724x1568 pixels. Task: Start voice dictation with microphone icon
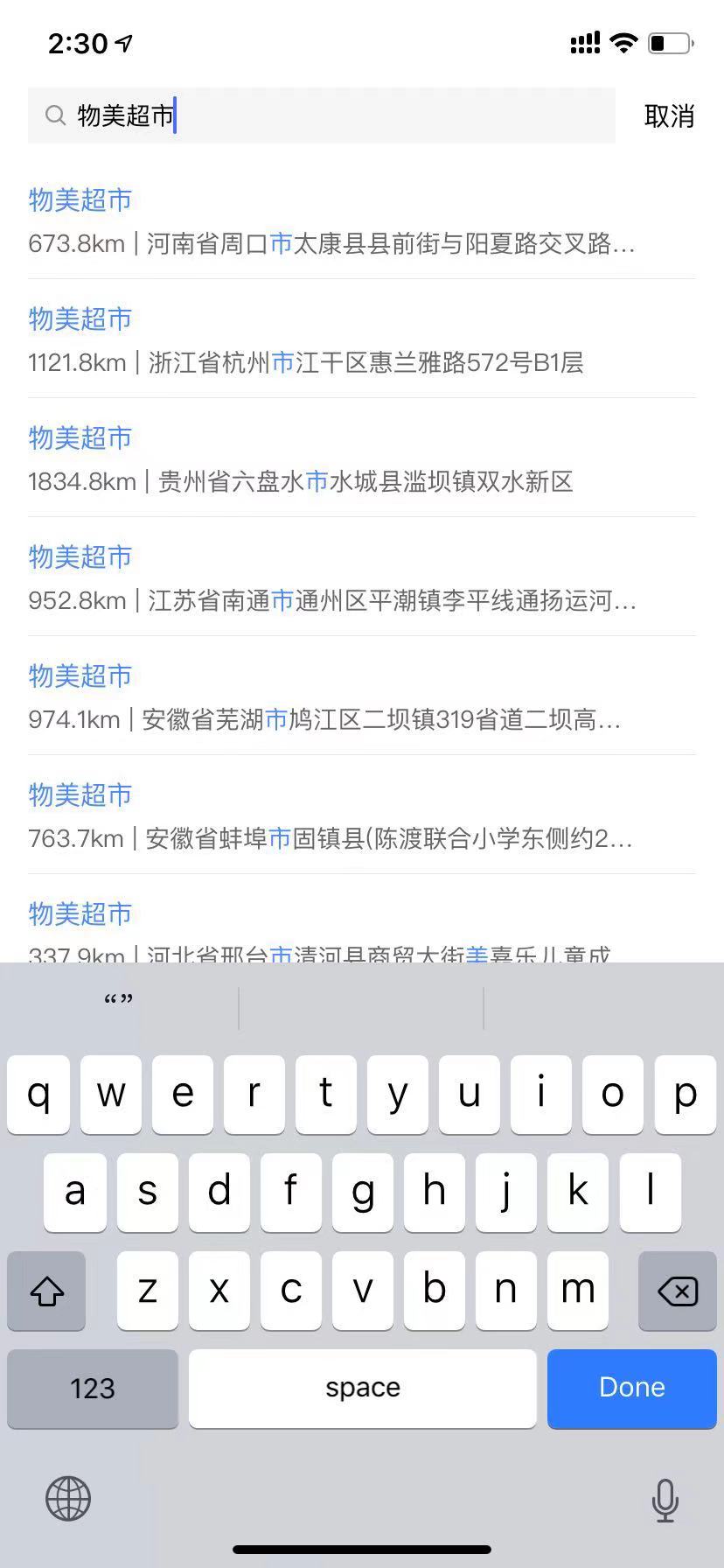(665, 1501)
